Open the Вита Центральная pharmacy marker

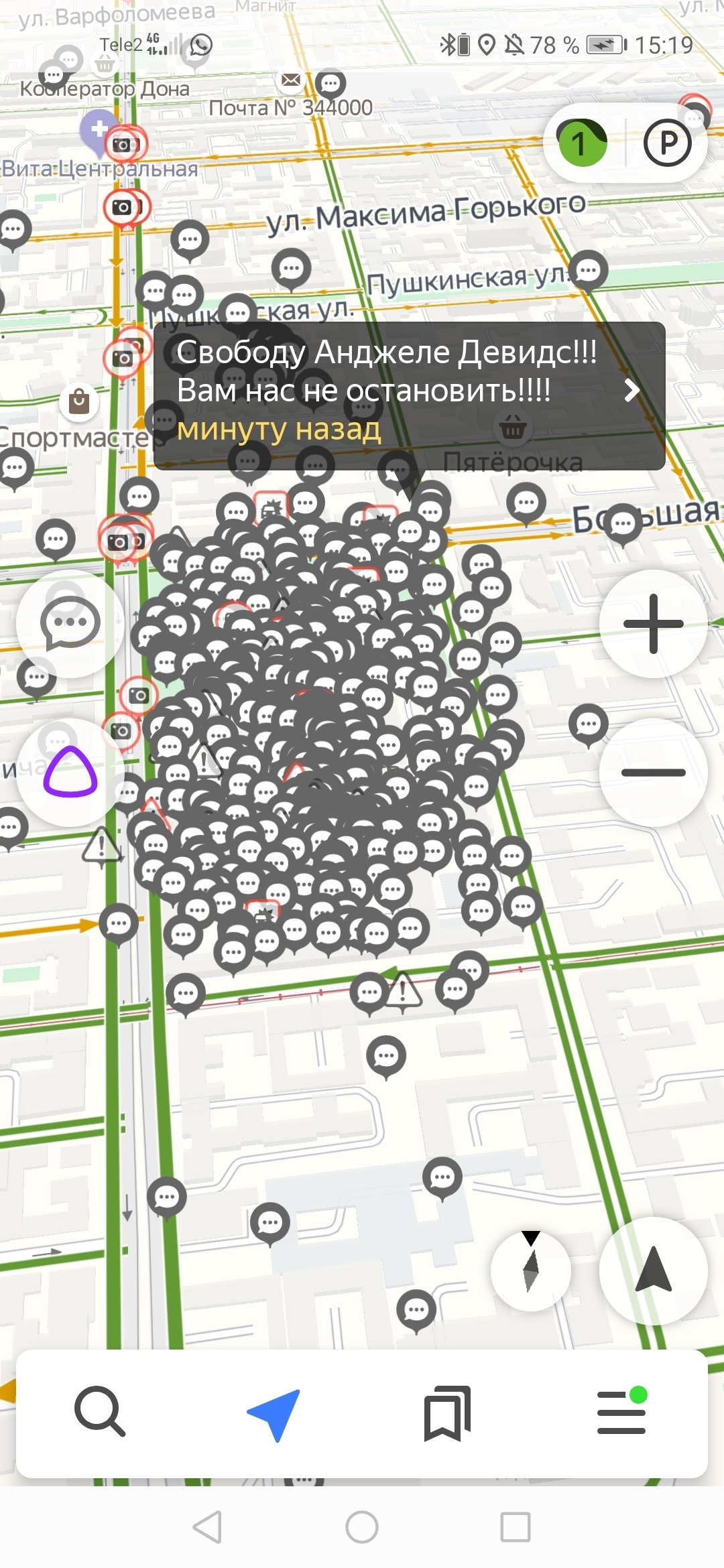98,129
